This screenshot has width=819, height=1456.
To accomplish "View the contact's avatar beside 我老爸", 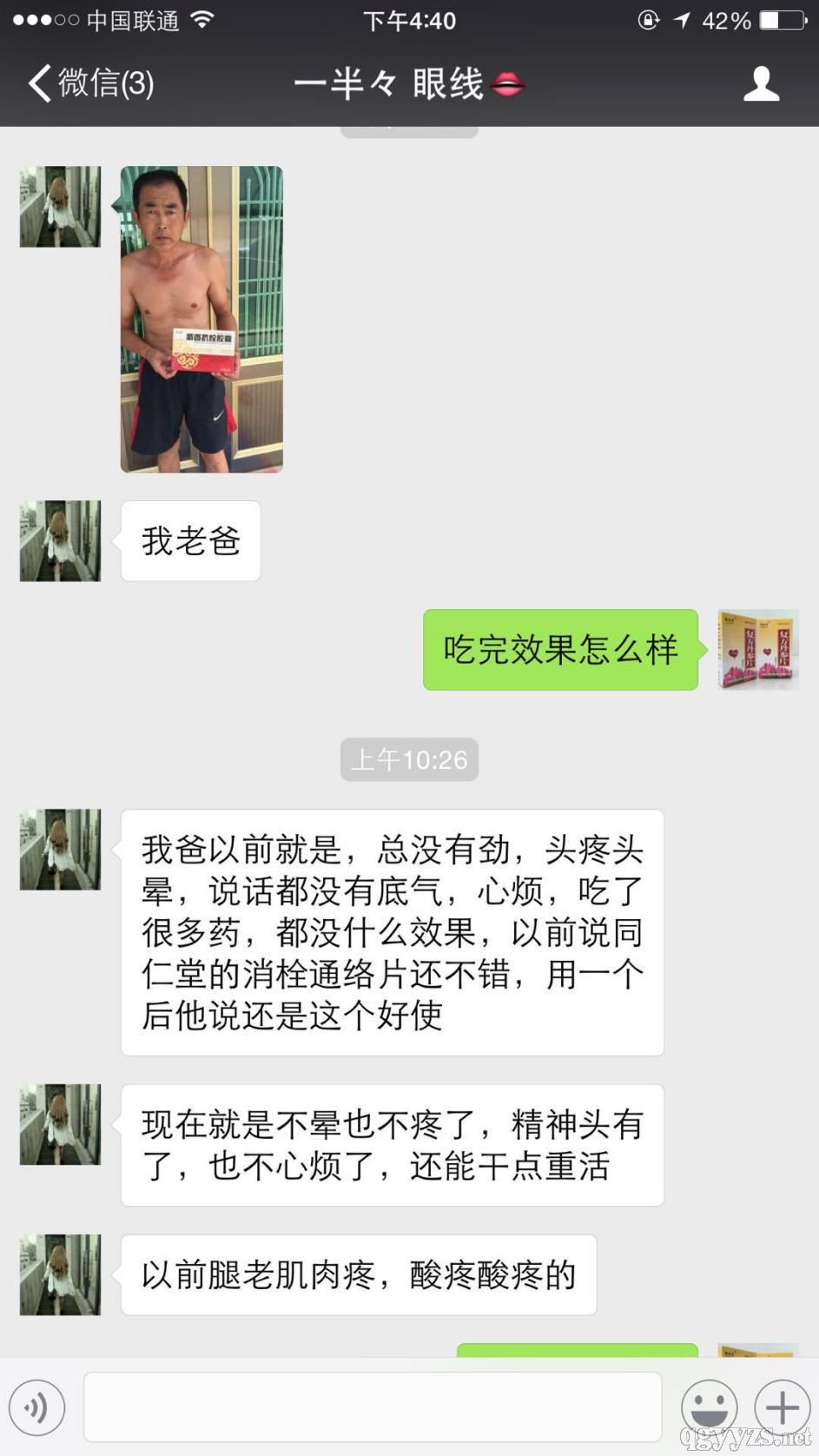I will 60,540.
